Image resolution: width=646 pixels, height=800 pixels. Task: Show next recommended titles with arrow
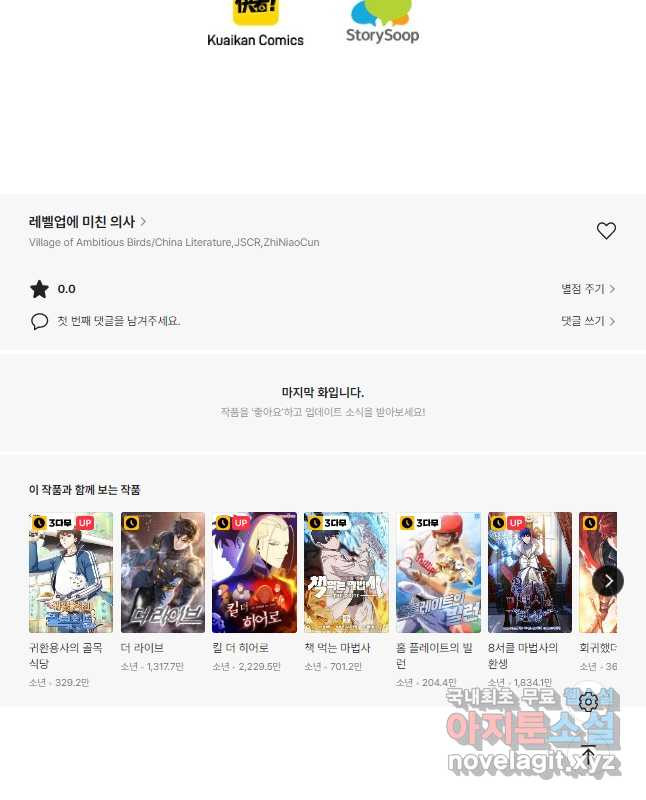pyautogui.click(x=608, y=580)
